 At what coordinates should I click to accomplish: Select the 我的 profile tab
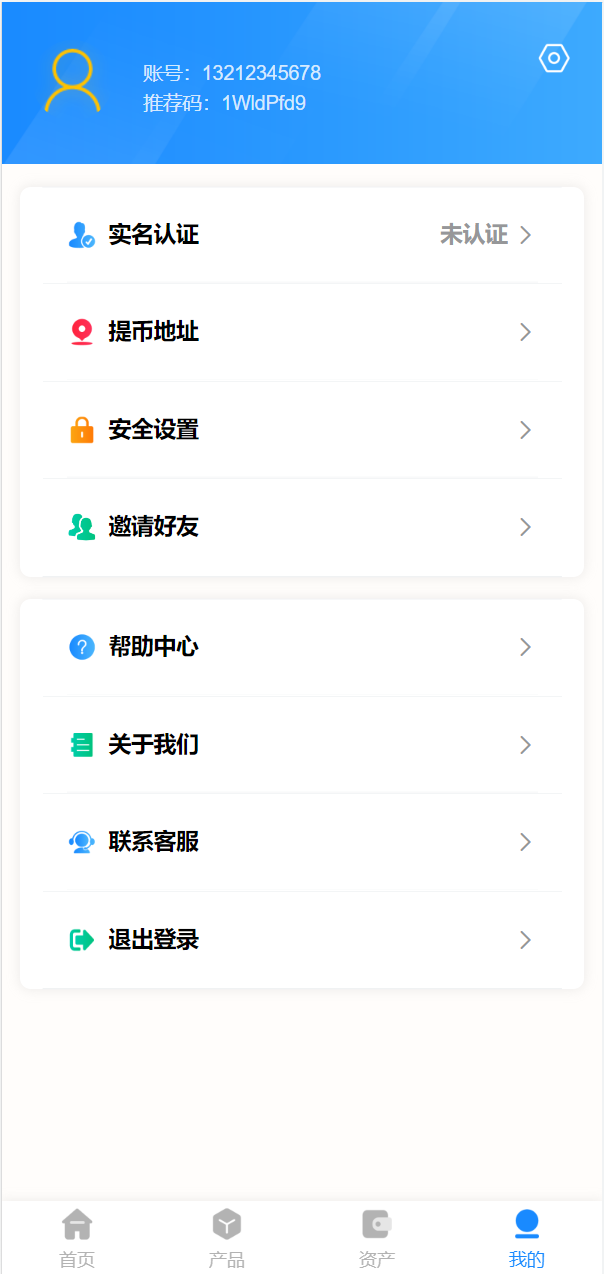(527, 1238)
